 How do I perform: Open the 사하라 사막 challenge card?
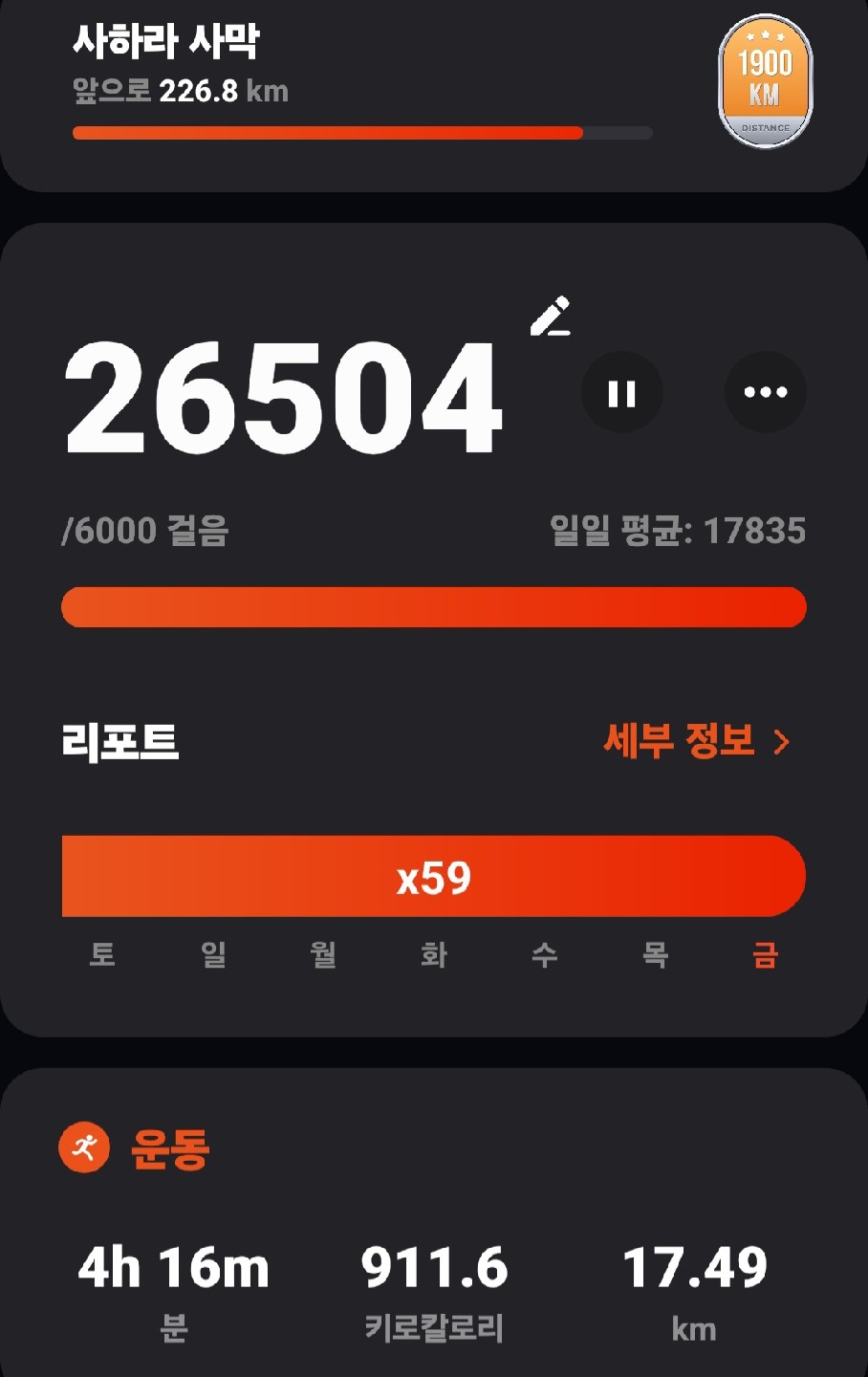pos(363,86)
